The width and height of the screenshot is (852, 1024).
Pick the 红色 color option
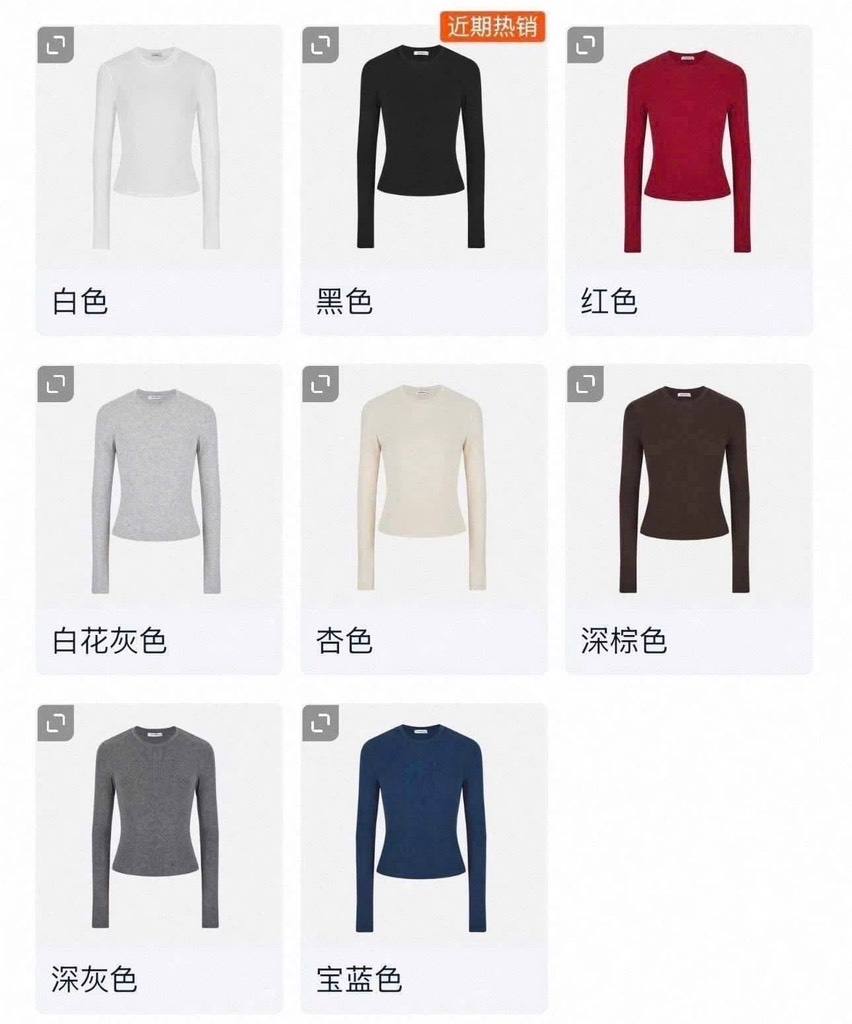[688, 180]
